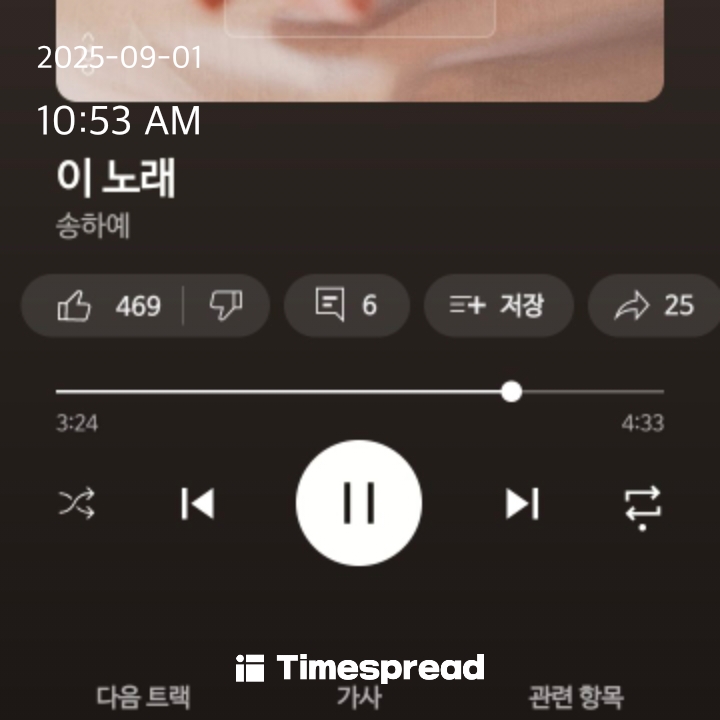
Task: Open the 가사 lyrics tab
Action: point(359,697)
